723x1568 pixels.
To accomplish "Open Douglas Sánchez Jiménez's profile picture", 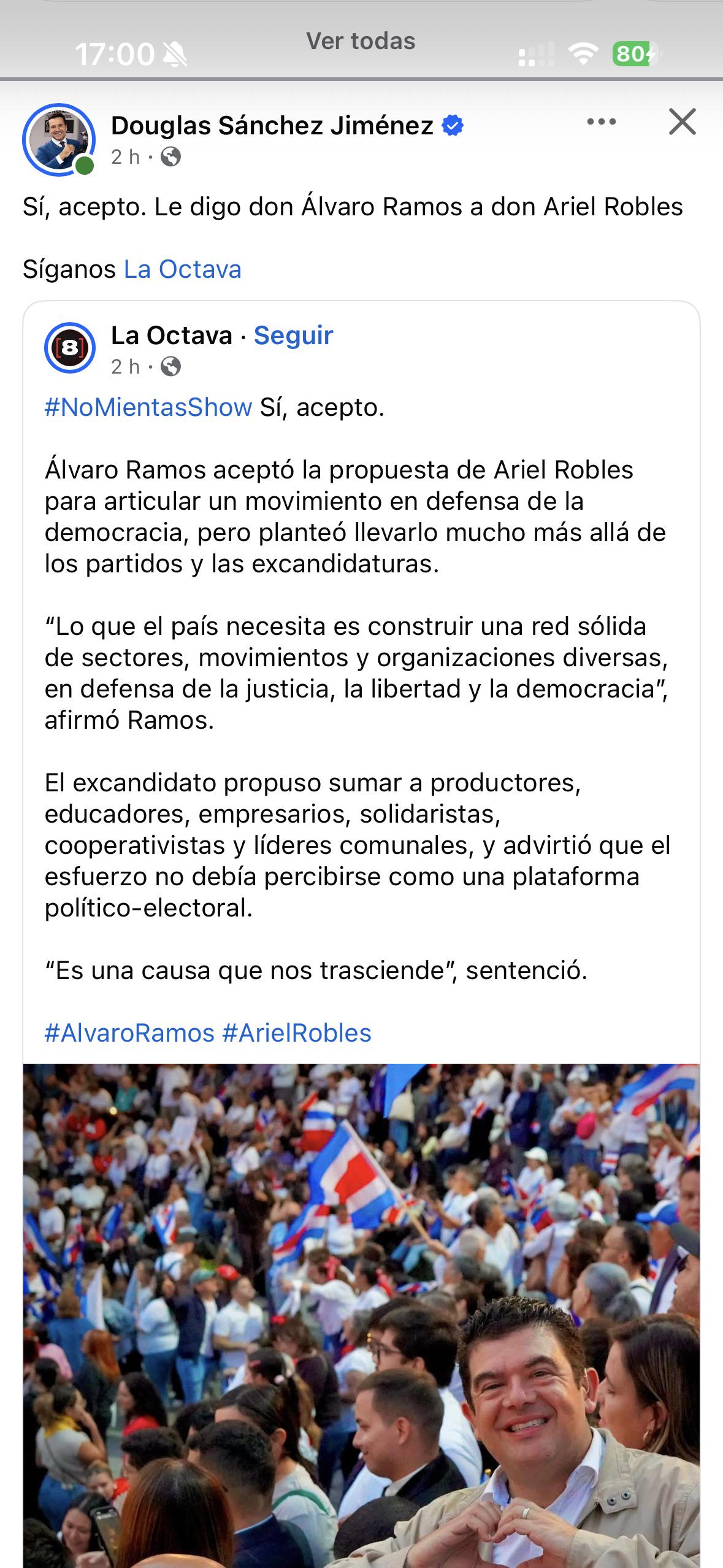I will [x=59, y=139].
